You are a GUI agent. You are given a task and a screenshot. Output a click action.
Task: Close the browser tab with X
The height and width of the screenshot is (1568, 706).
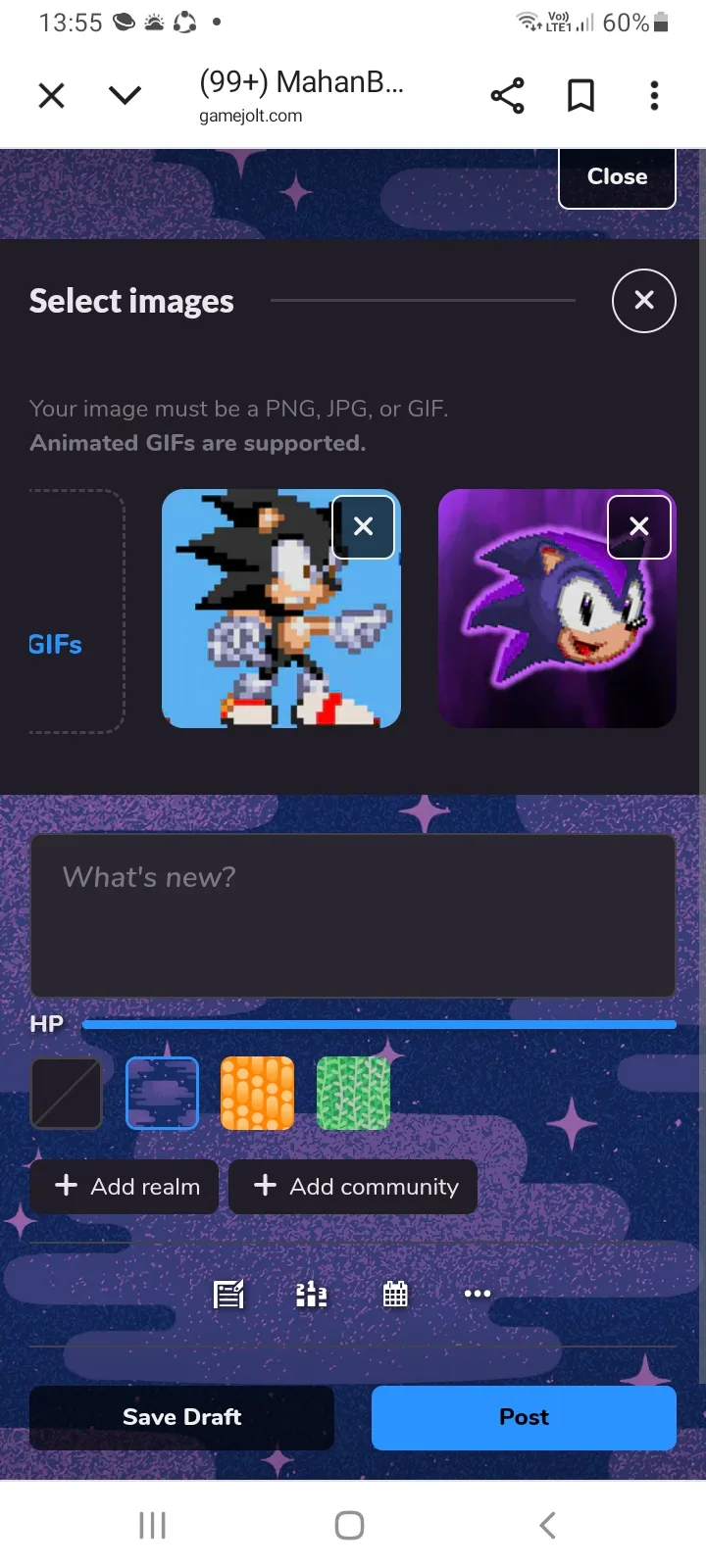(x=51, y=95)
